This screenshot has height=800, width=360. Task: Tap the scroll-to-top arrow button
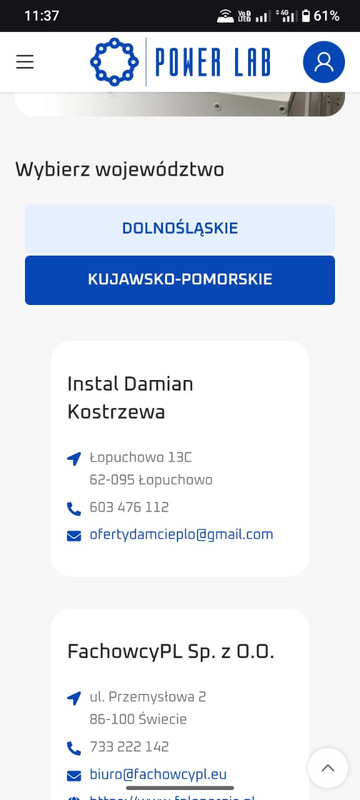click(x=328, y=768)
